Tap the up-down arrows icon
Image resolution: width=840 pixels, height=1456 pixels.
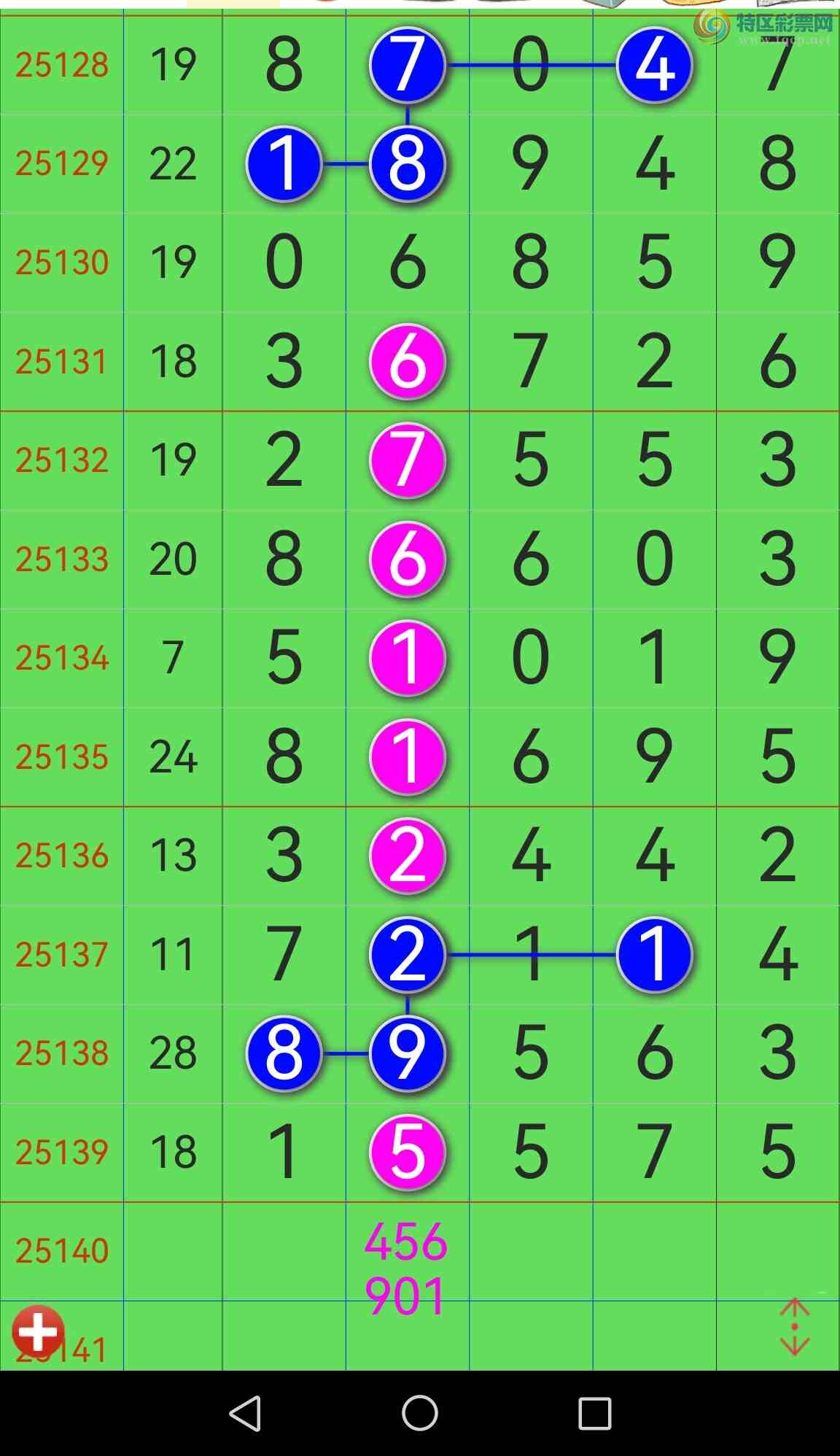click(794, 1327)
